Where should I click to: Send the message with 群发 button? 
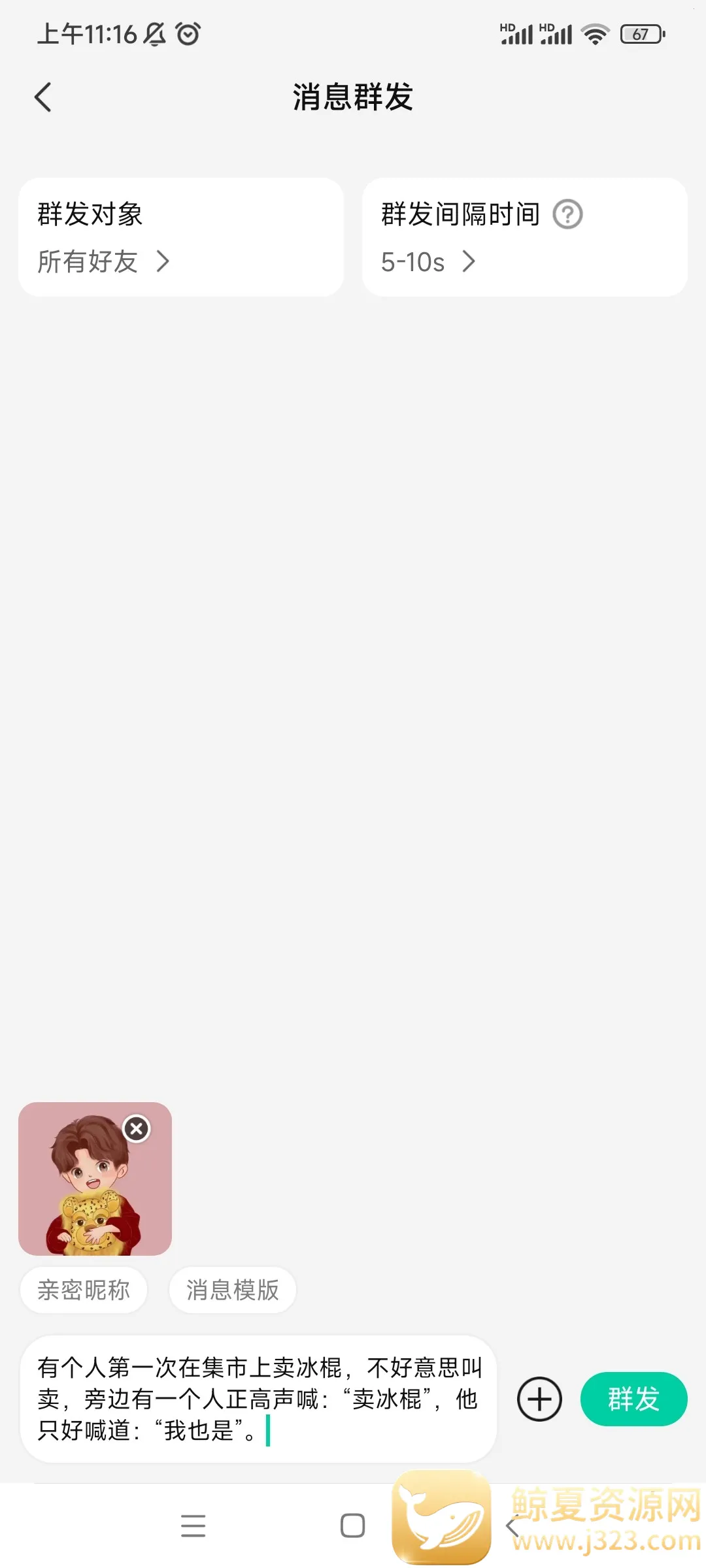633,1399
